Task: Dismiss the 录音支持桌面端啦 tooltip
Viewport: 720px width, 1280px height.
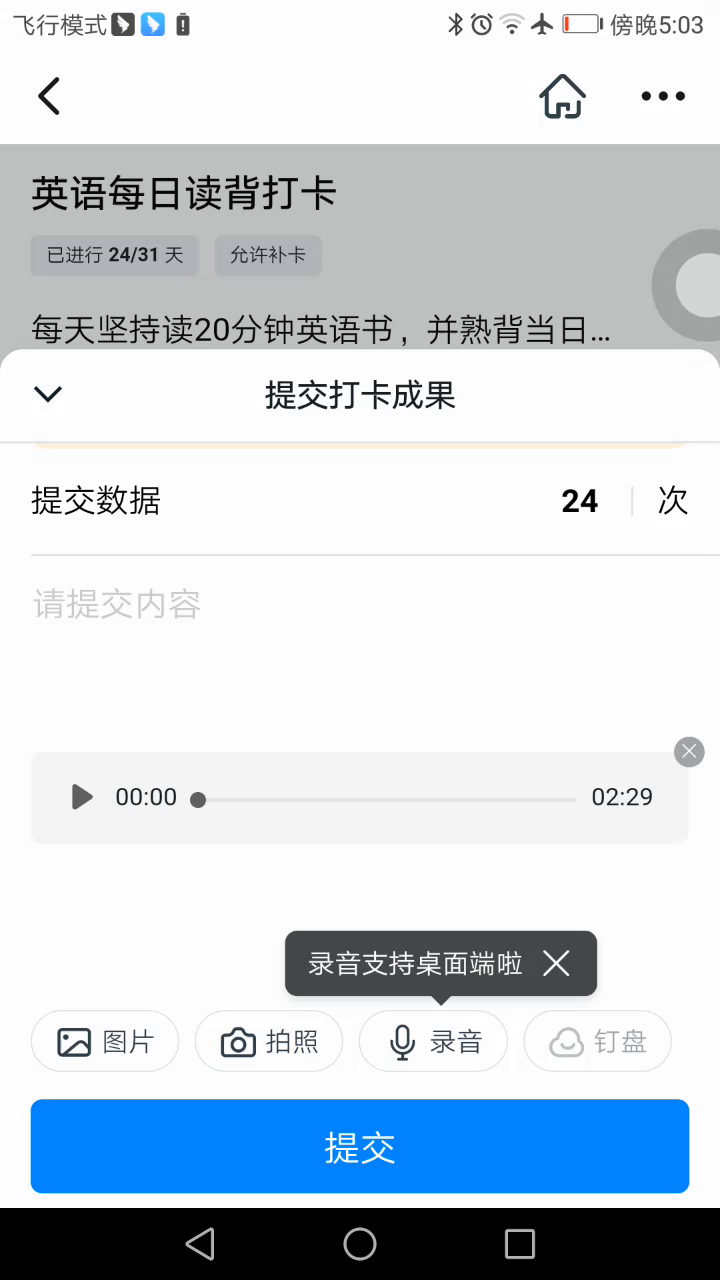Action: tap(556, 963)
